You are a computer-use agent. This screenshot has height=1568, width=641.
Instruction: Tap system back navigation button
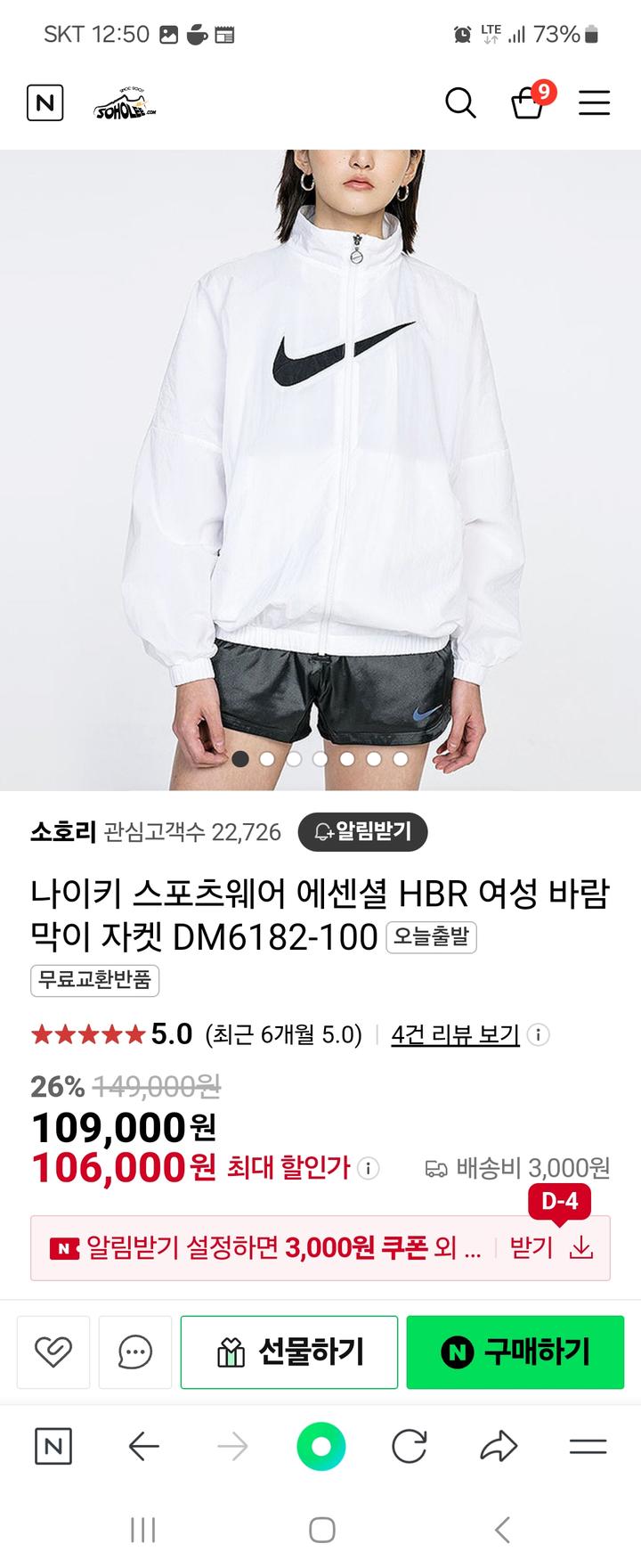click(502, 1531)
